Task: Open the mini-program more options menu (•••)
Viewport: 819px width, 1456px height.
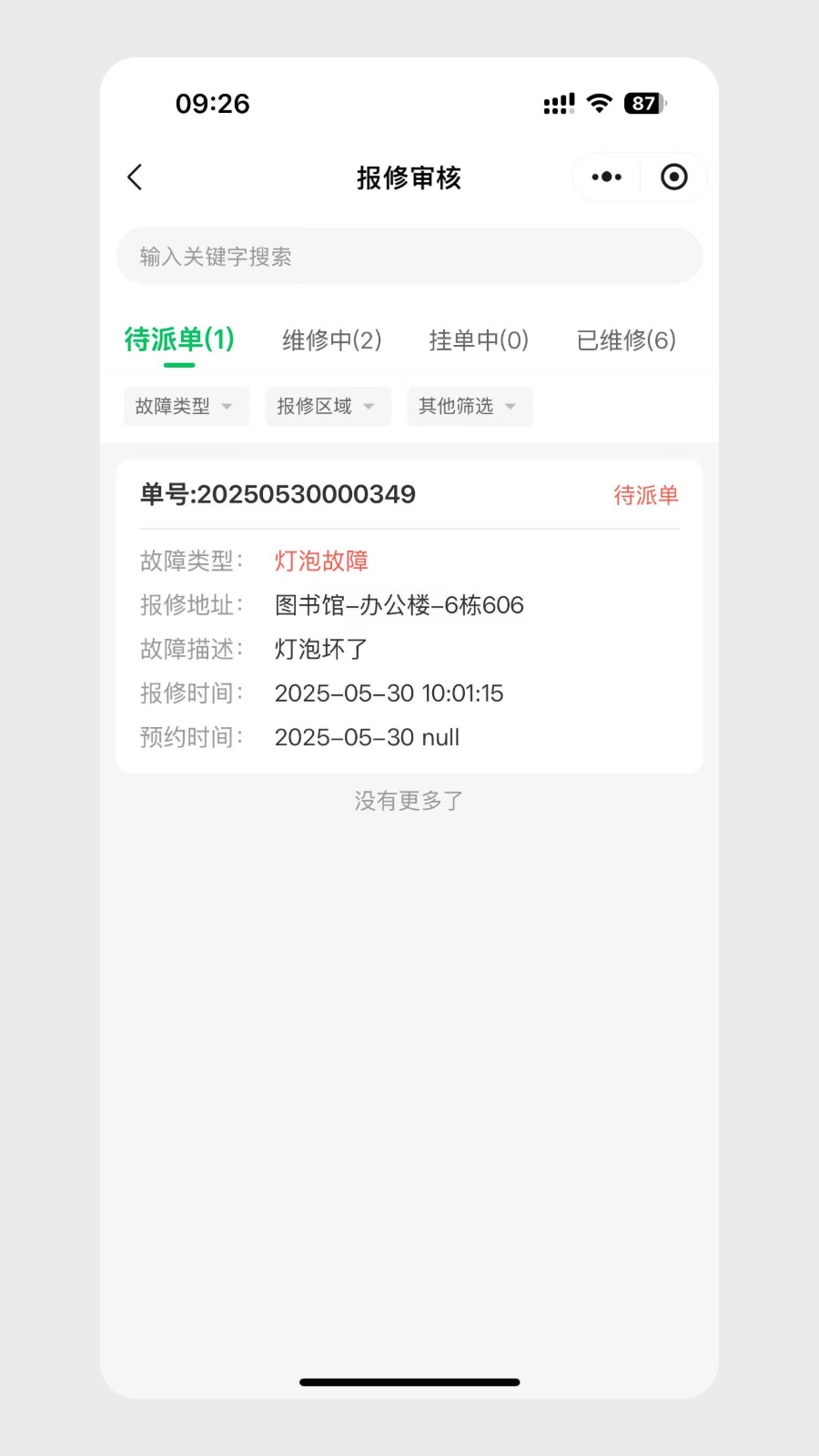Action: [605, 177]
